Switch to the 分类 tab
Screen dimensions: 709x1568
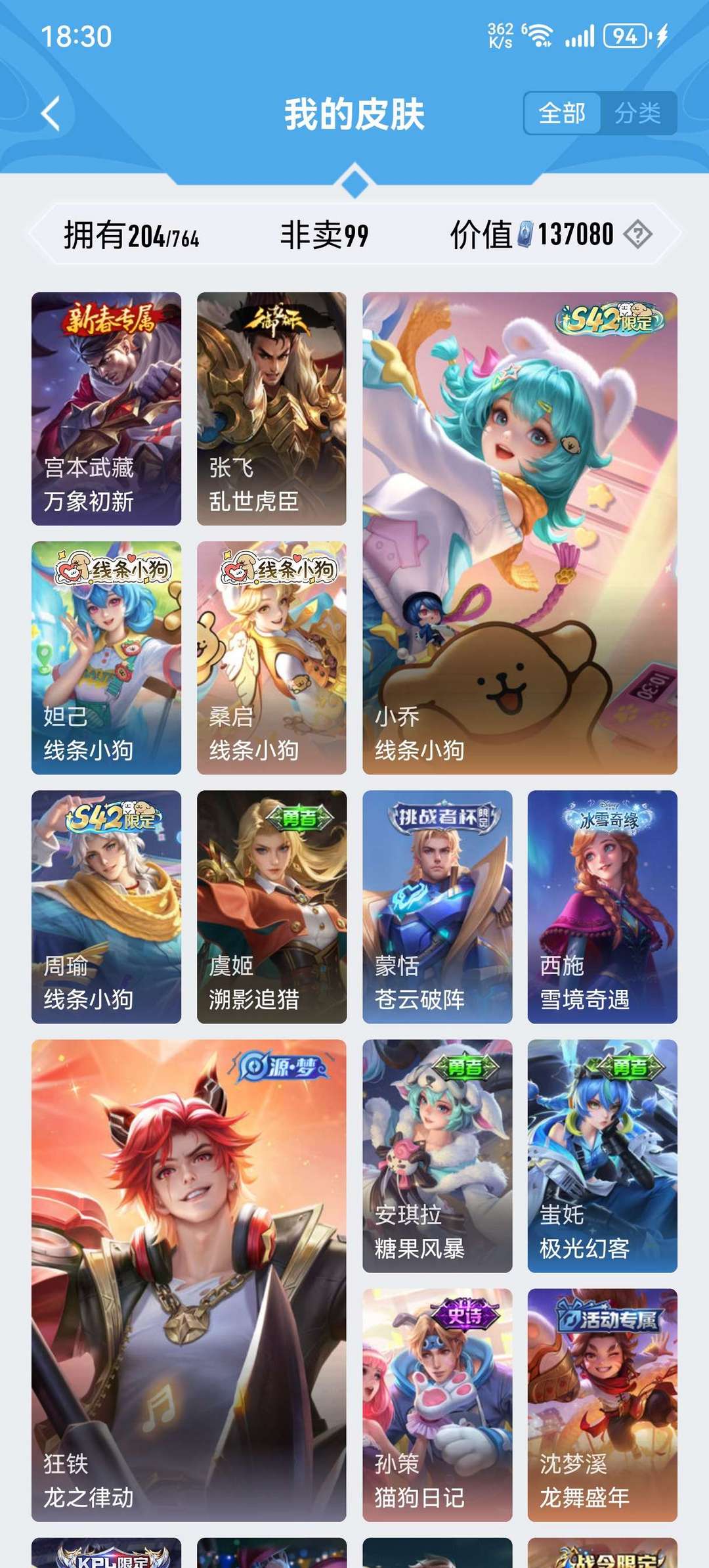pyautogui.click(x=637, y=113)
